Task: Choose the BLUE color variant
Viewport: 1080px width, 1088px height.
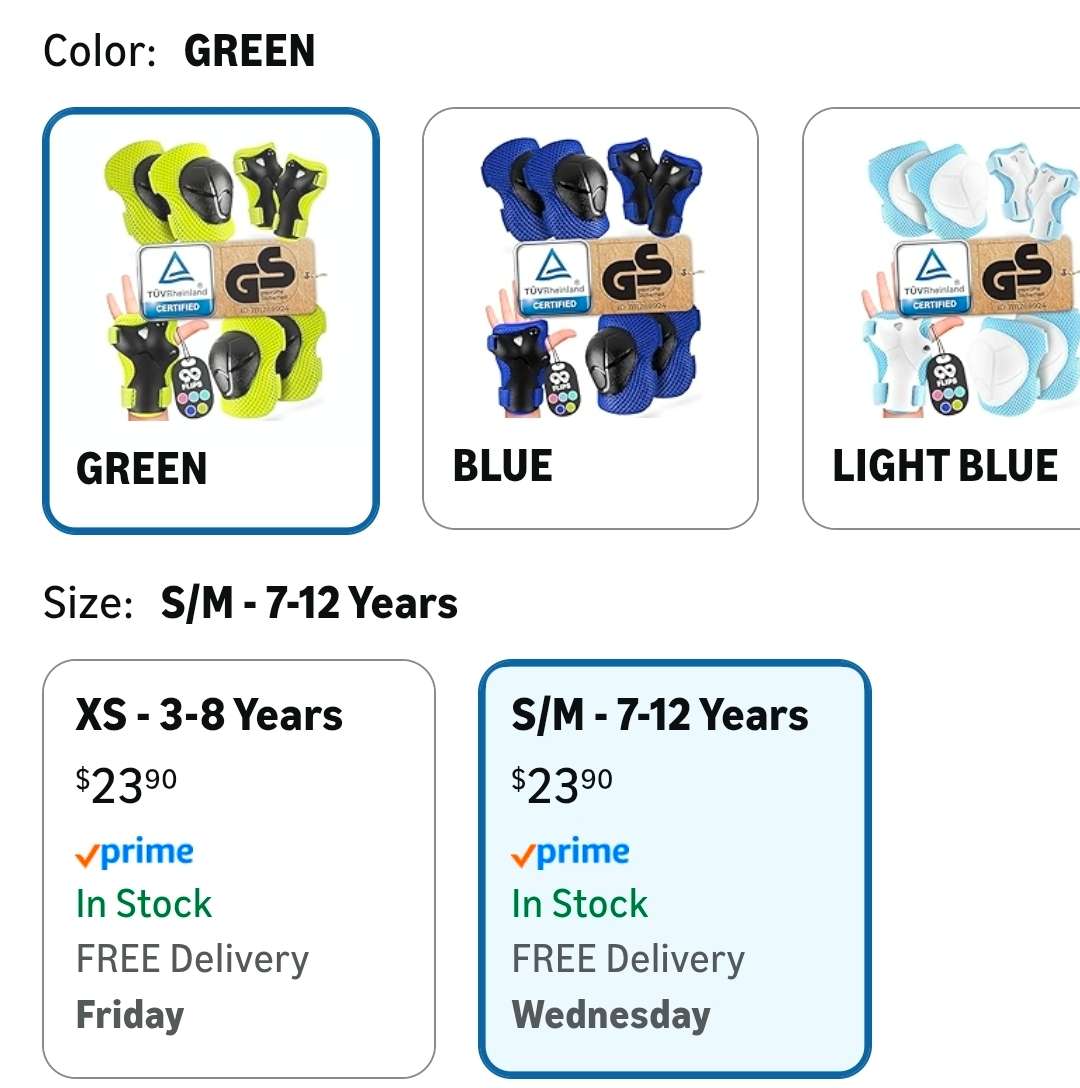Action: tap(590, 318)
